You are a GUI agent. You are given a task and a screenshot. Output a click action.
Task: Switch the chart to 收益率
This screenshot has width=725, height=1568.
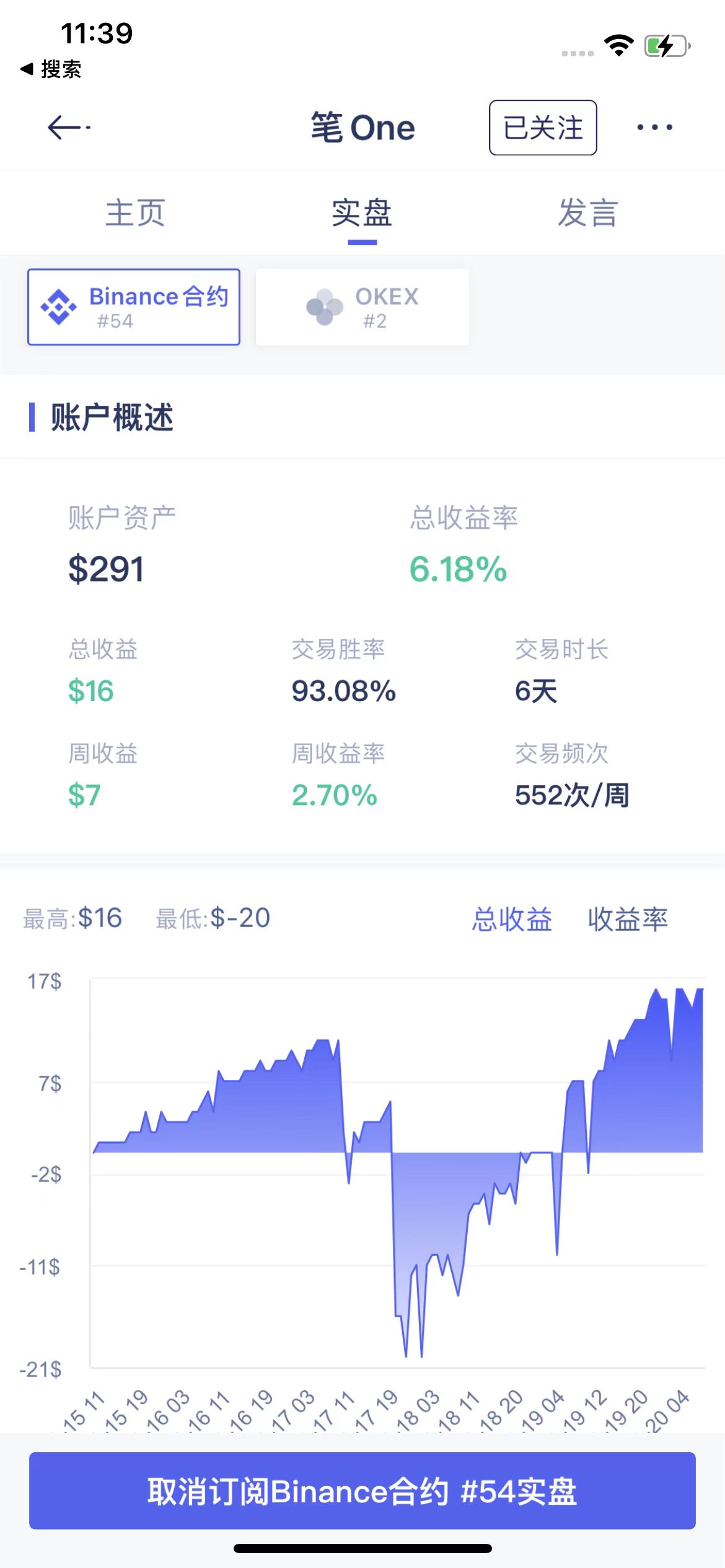(x=628, y=919)
